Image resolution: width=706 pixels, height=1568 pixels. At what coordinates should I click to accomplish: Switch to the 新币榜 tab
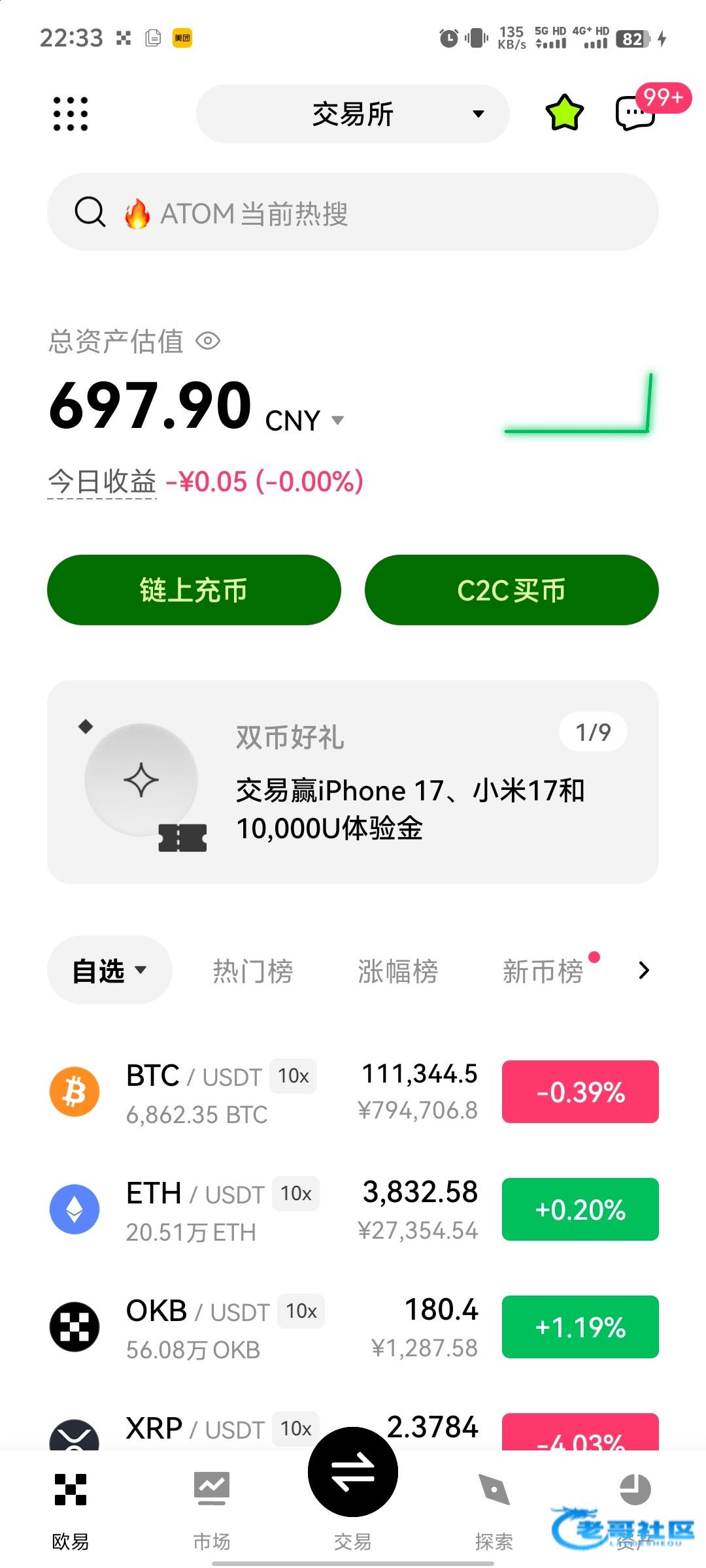coord(543,971)
